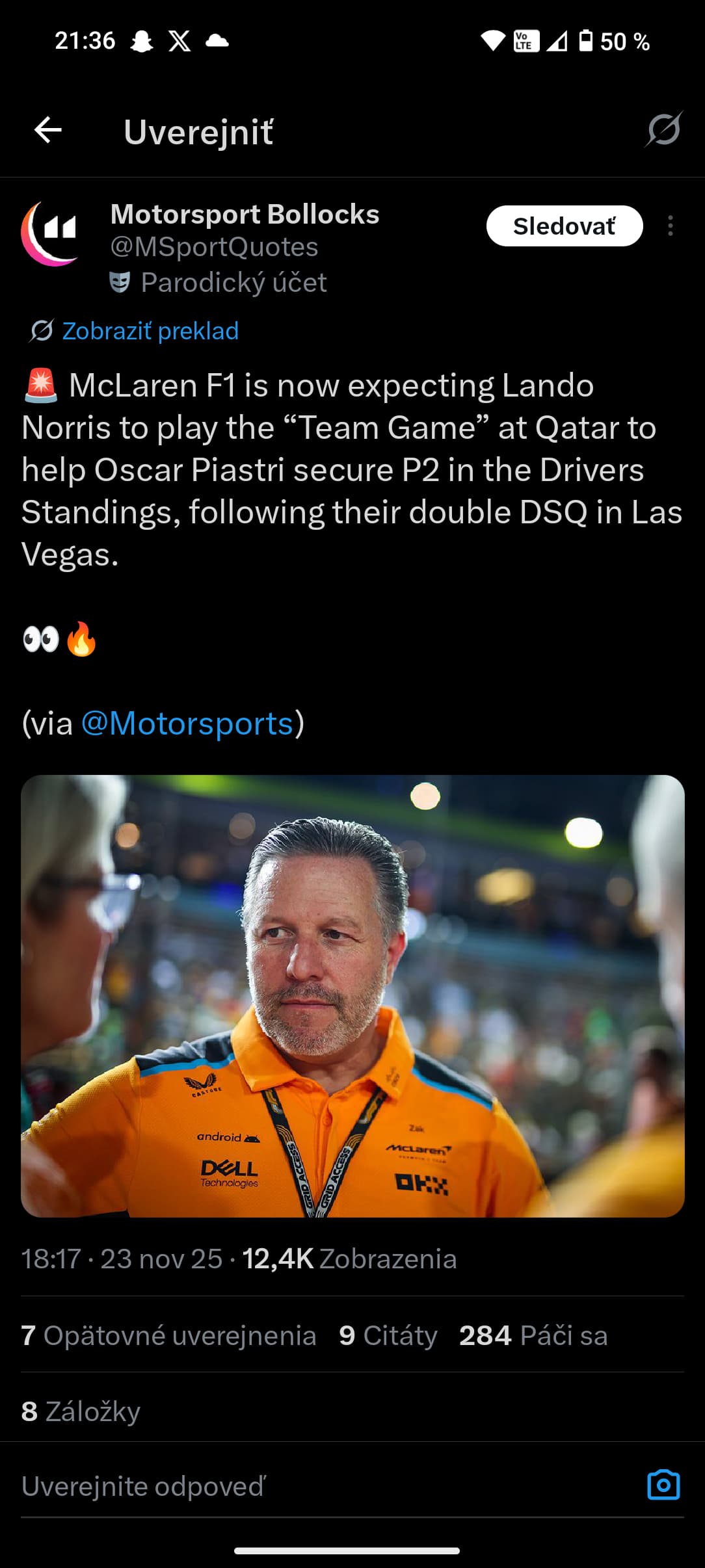The height and width of the screenshot is (1568, 705).
Task: Attach a photo with the camera icon
Action: pyautogui.click(x=663, y=1485)
